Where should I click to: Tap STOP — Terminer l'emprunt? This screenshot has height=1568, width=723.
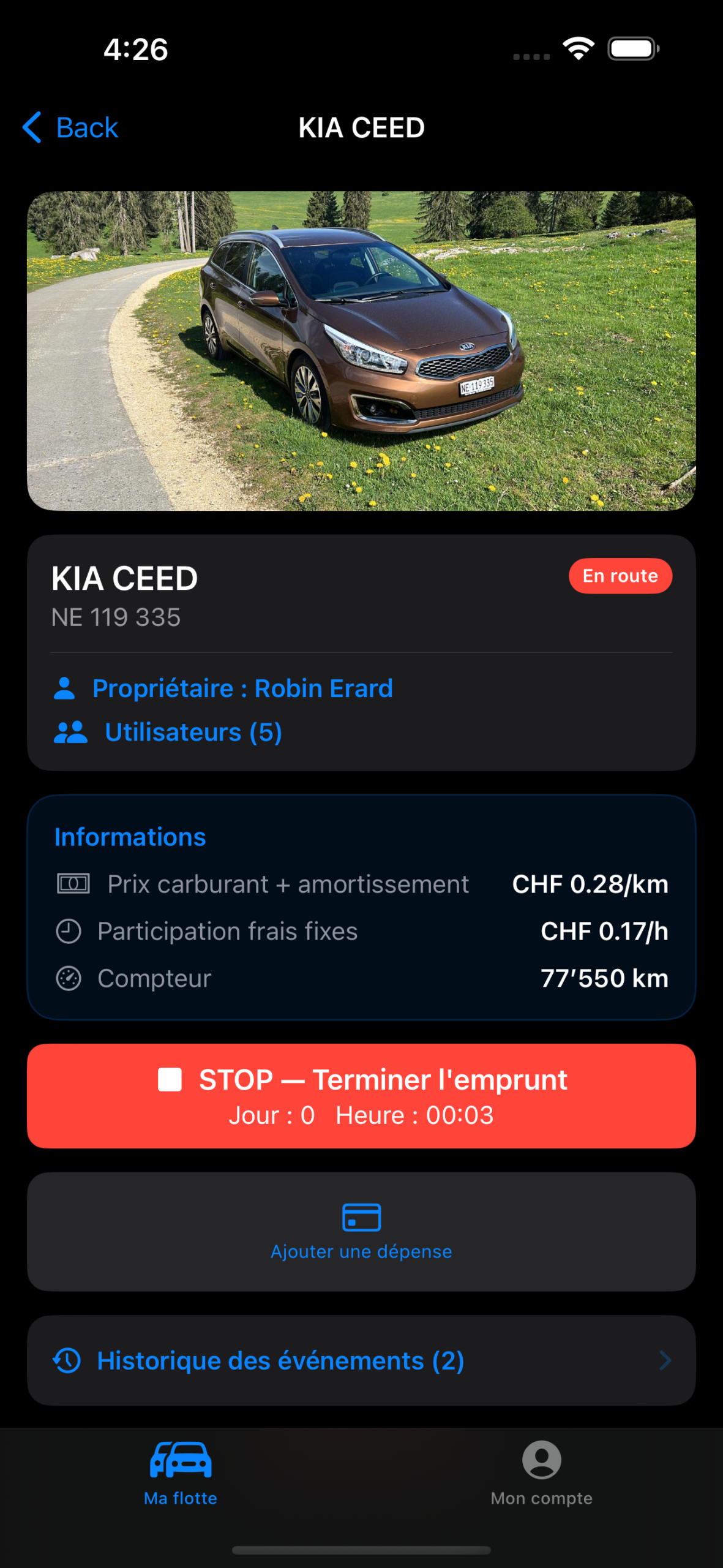[x=361, y=1096]
